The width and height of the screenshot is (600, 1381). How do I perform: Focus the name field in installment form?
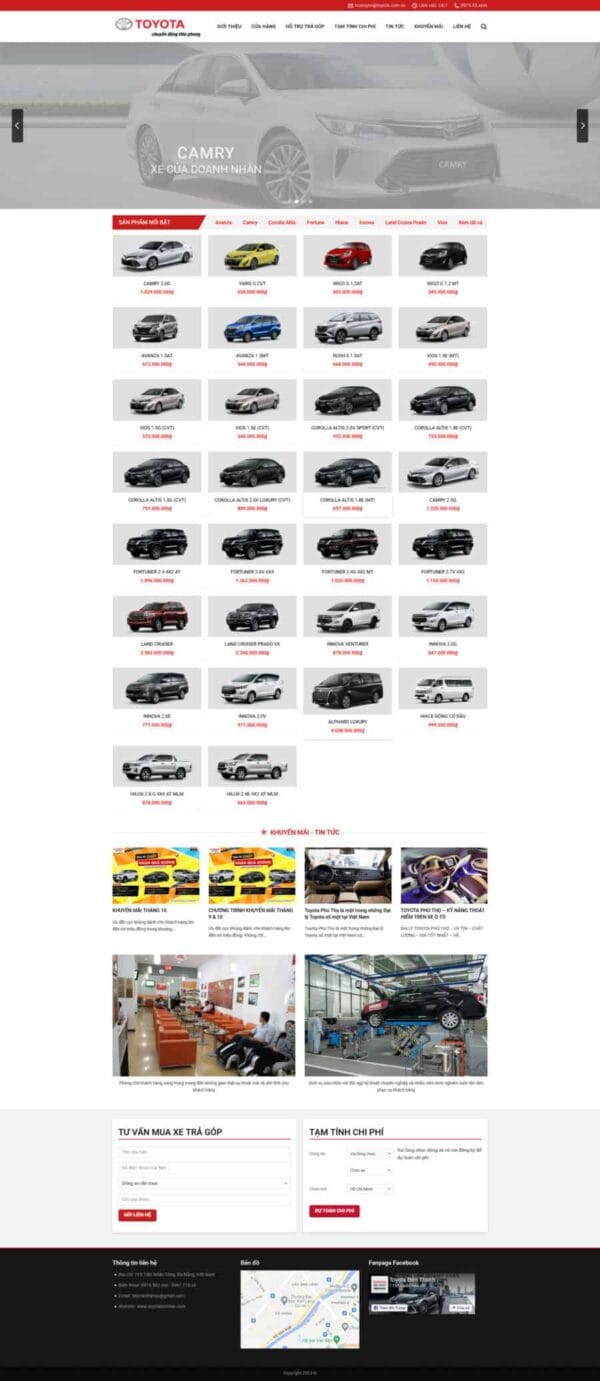coord(204,1152)
